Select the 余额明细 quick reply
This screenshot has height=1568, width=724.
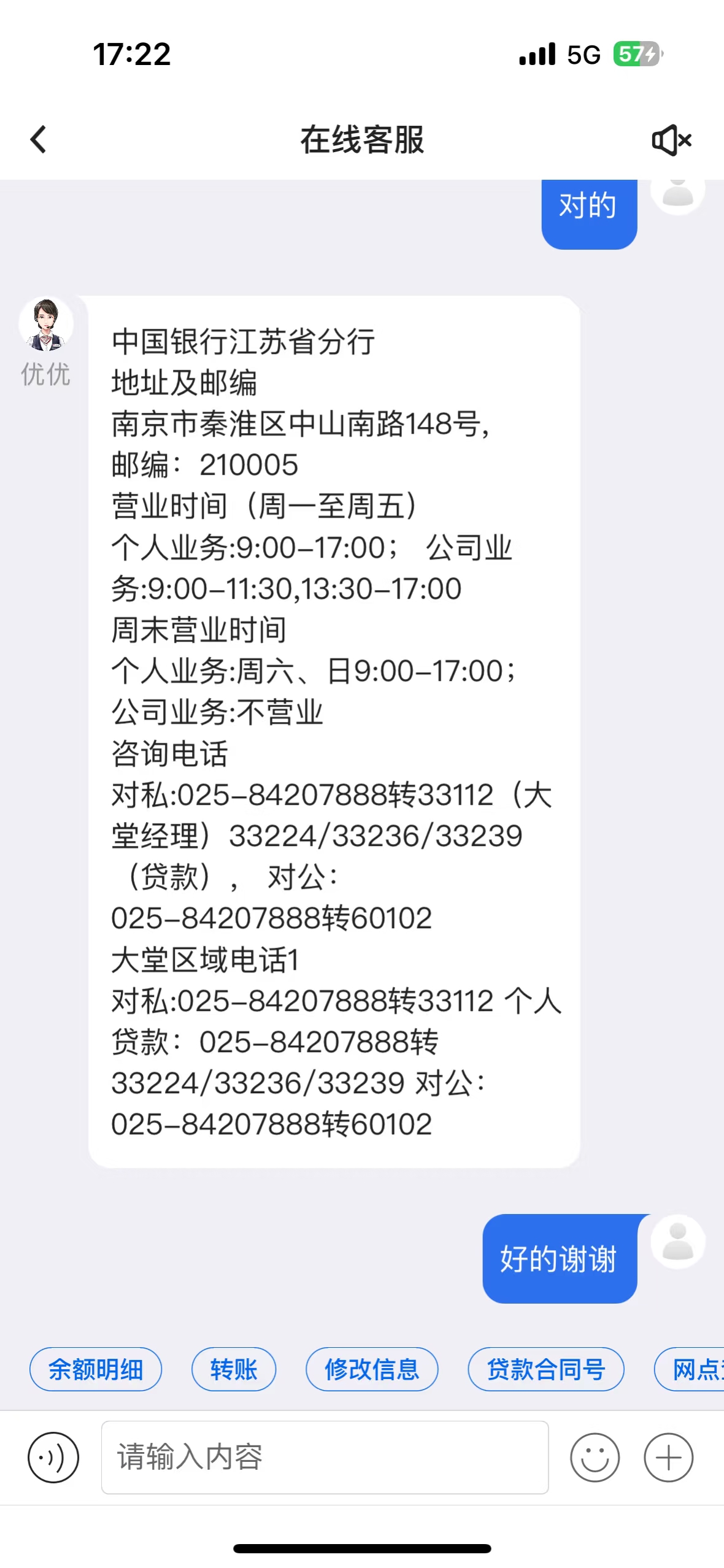[x=96, y=1369]
